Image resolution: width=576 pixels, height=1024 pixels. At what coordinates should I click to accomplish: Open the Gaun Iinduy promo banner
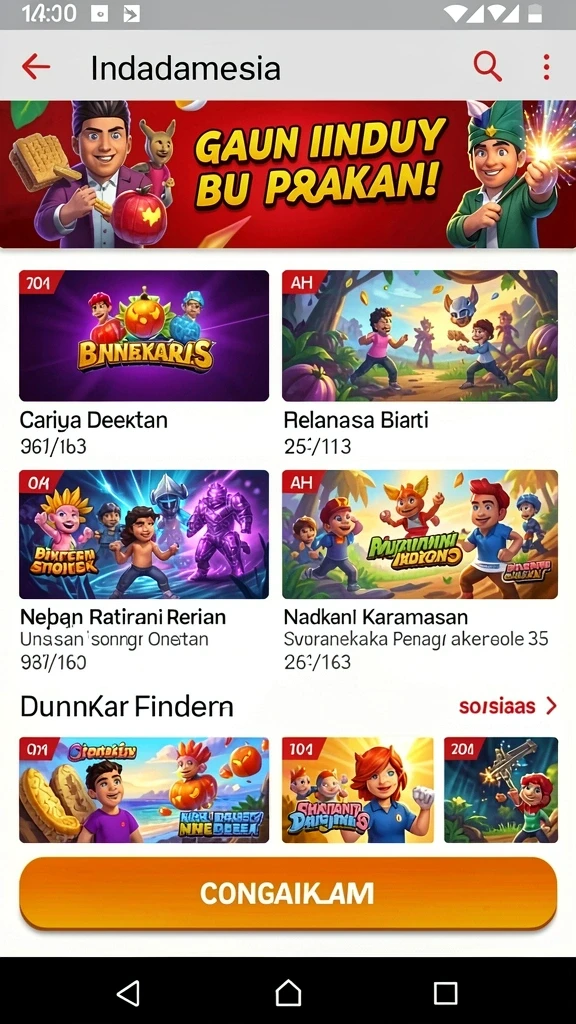[x=288, y=174]
